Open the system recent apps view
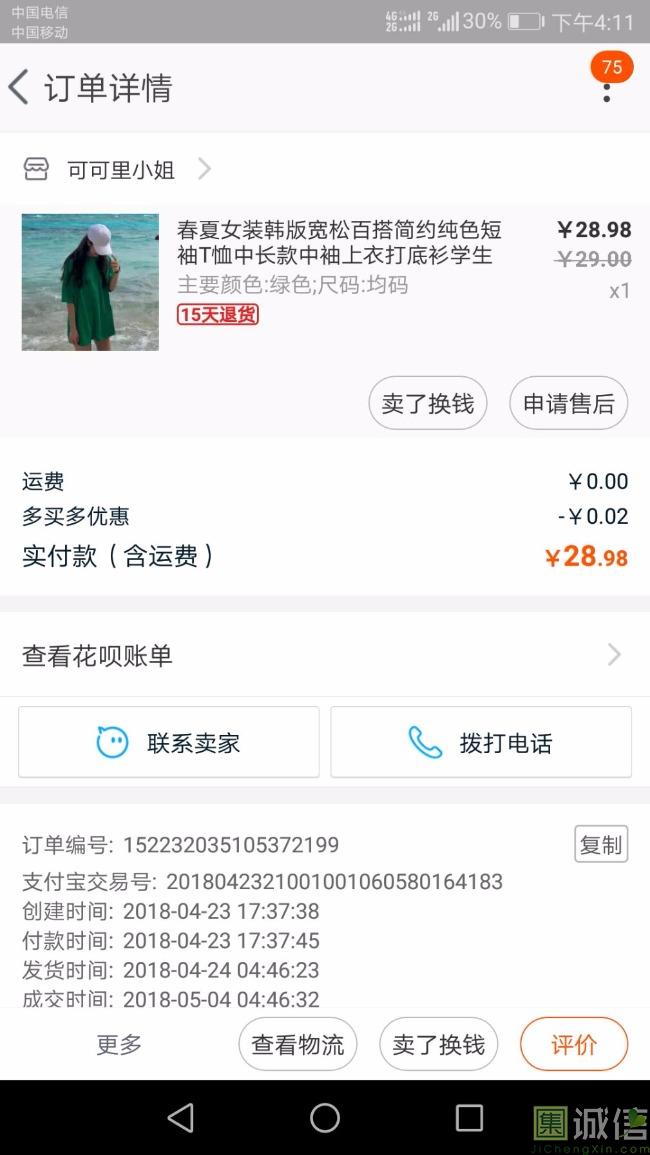This screenshot has height=1155, width=650. point(469,1118)
